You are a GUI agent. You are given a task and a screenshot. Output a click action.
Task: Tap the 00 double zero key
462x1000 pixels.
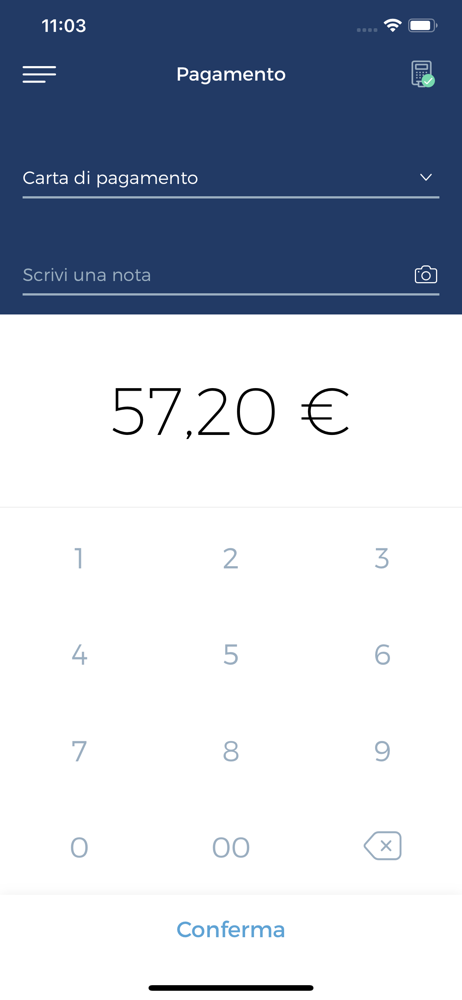coord(230,848)
